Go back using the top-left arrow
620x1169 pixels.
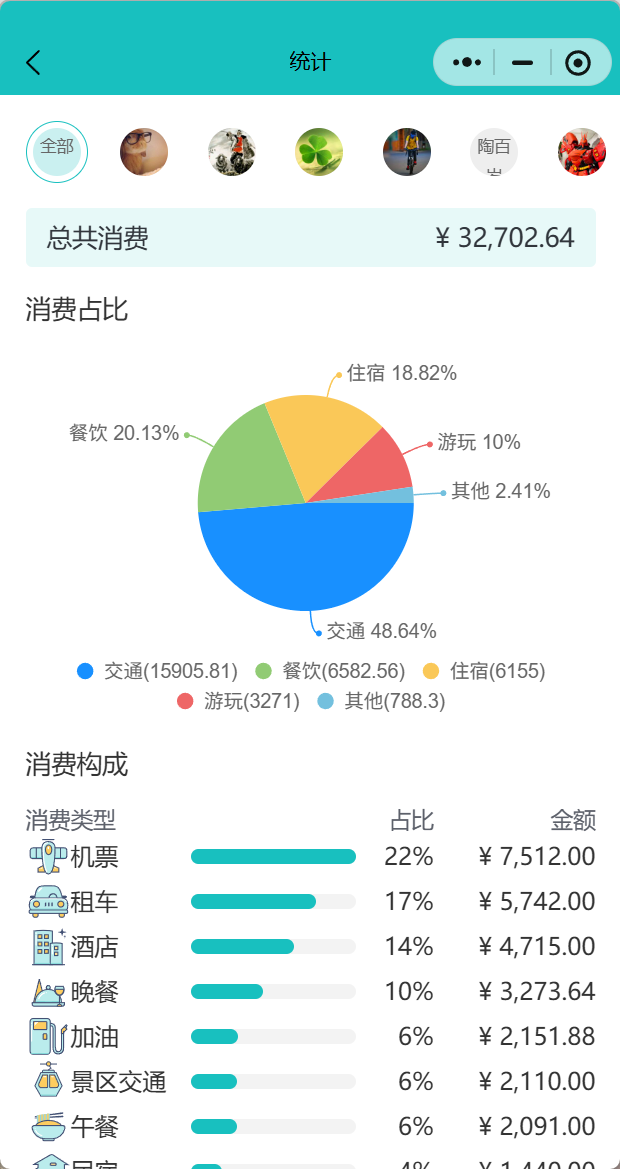(x=33, y=62)
